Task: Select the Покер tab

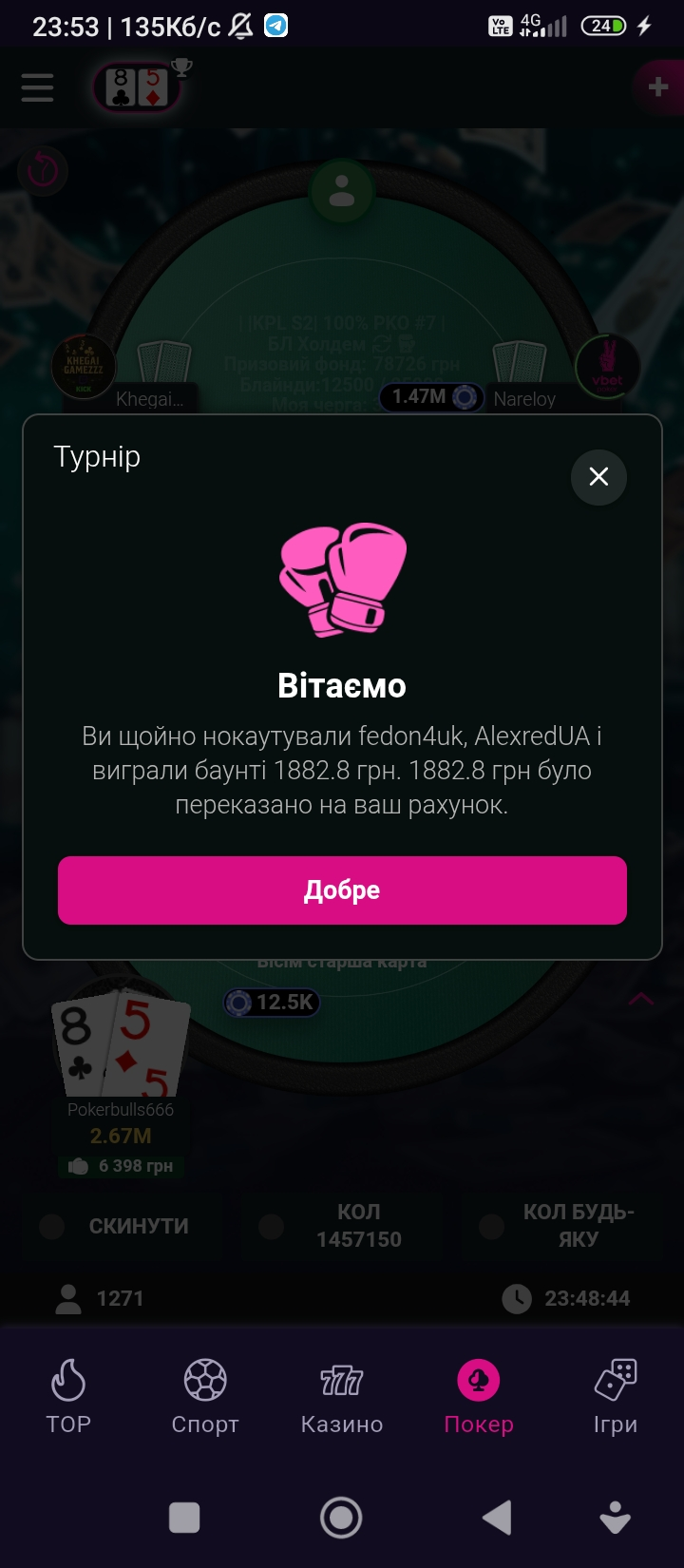Action: (479, 1395)
